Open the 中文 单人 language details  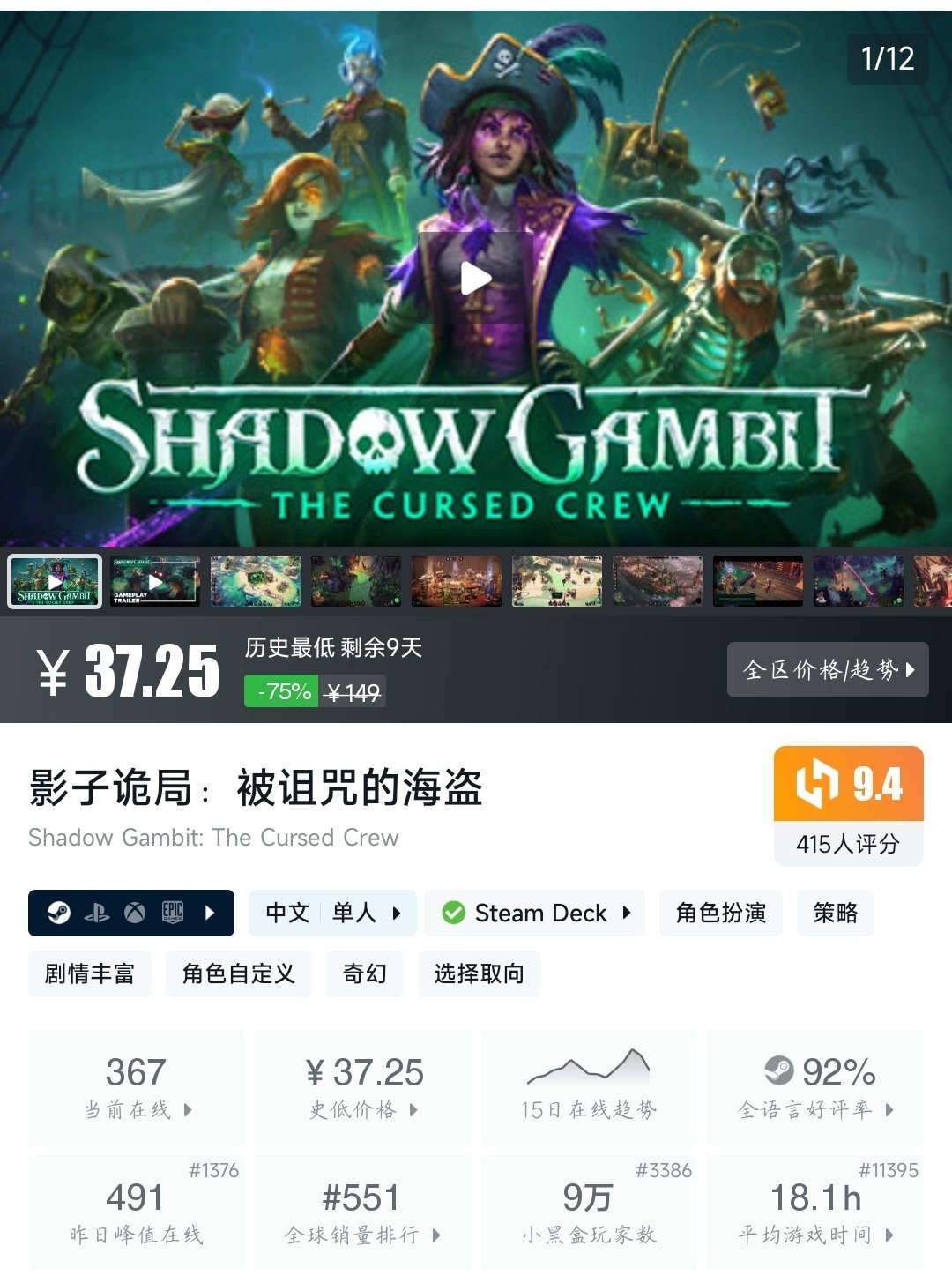[332, 913]
